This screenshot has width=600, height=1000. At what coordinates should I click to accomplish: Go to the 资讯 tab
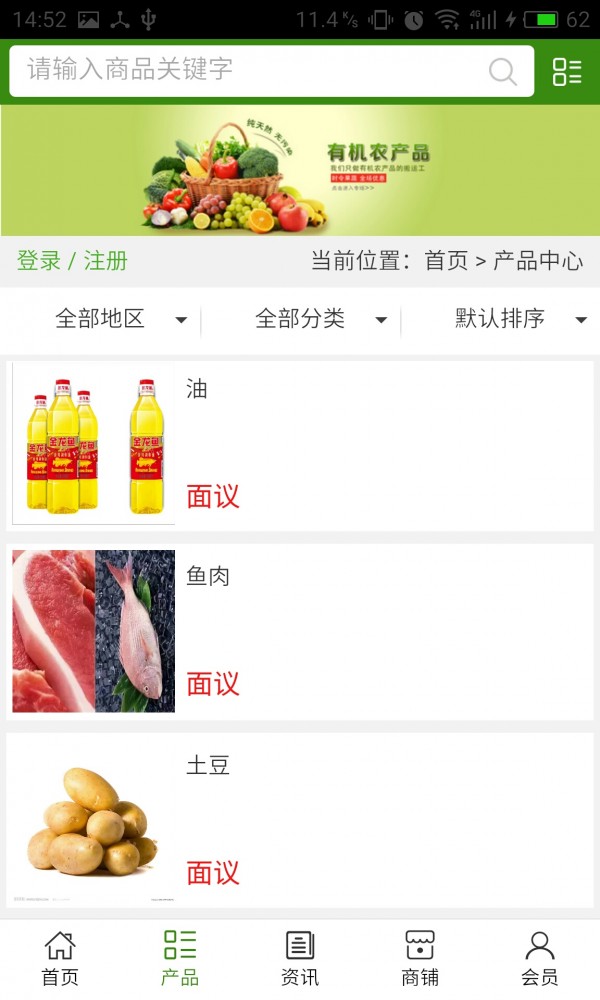click(300, 959)
